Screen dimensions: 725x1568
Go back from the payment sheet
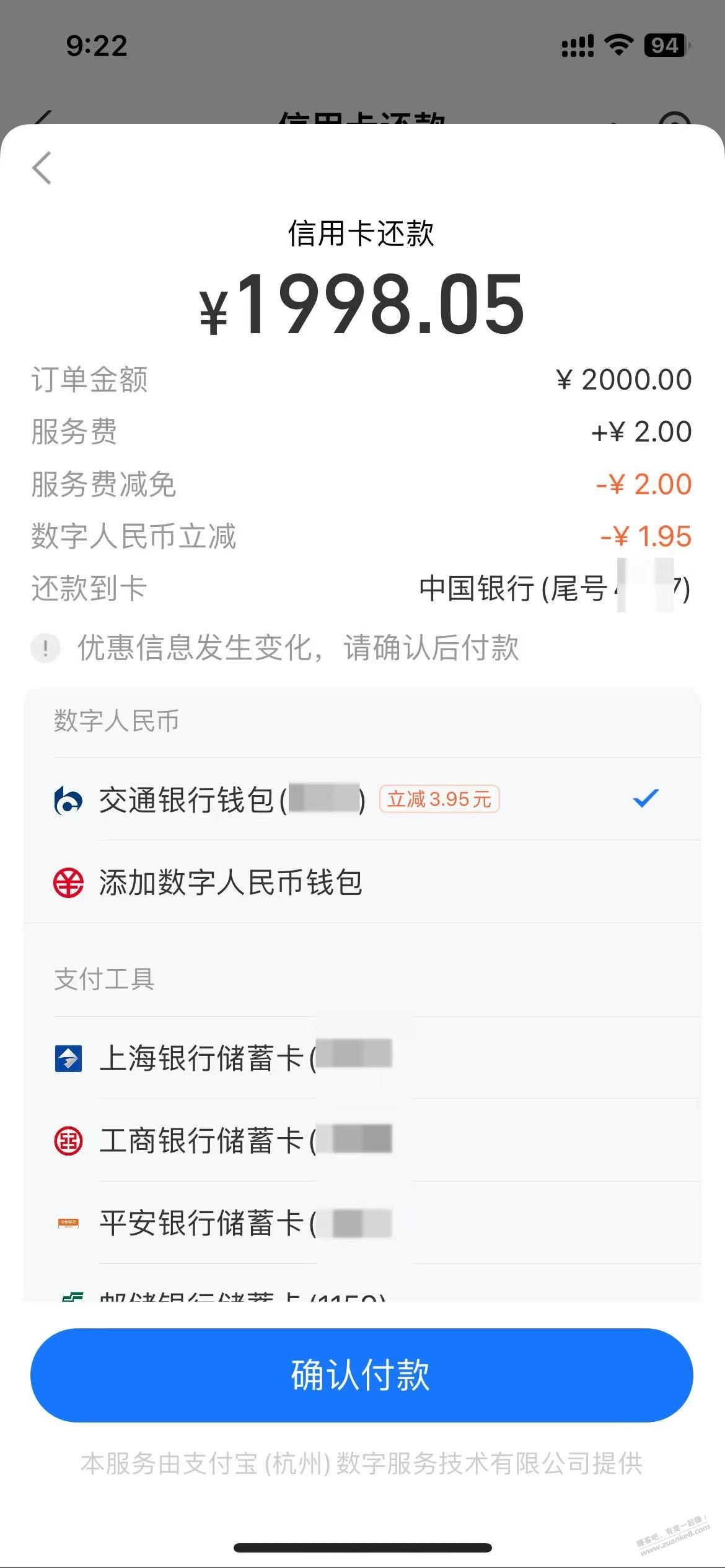pyautogui.click(x=42, y=168)
